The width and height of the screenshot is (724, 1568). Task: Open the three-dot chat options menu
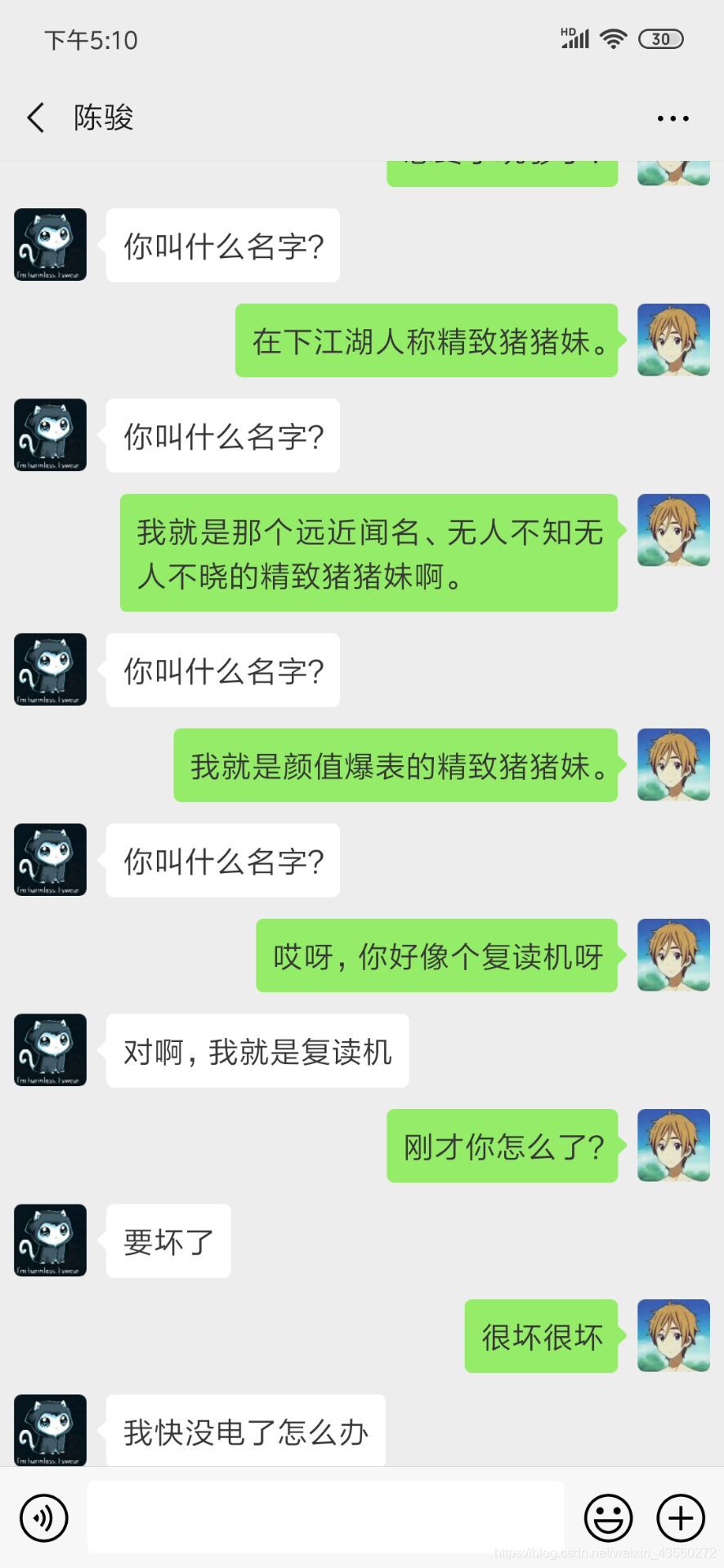[x=673, y=118]
